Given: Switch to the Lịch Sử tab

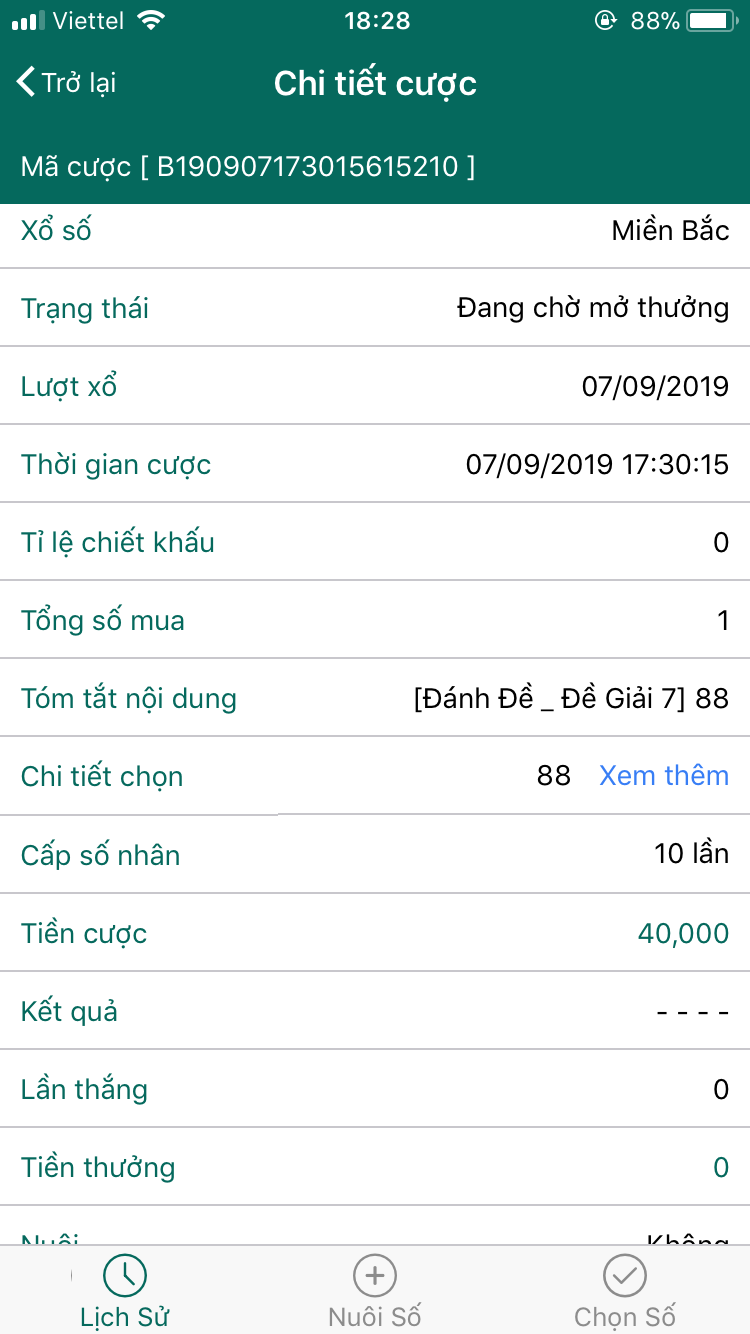Looking at the screenshot, I should point(125,1292).
